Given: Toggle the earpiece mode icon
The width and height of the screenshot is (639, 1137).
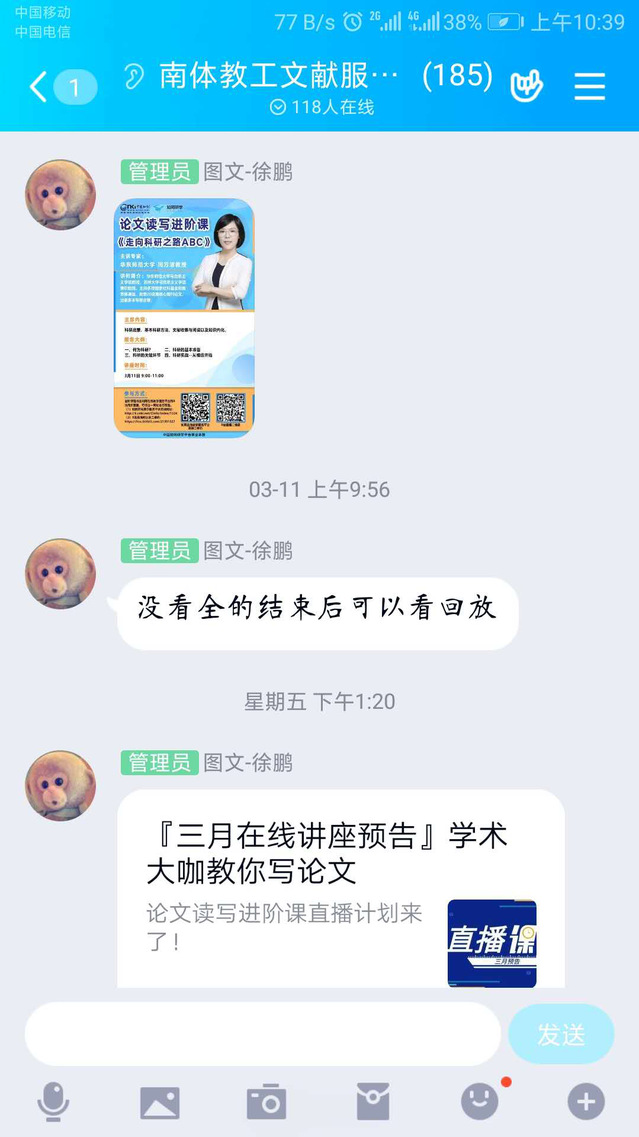Looking at the screenshot, I should click(x=134, y=76).
